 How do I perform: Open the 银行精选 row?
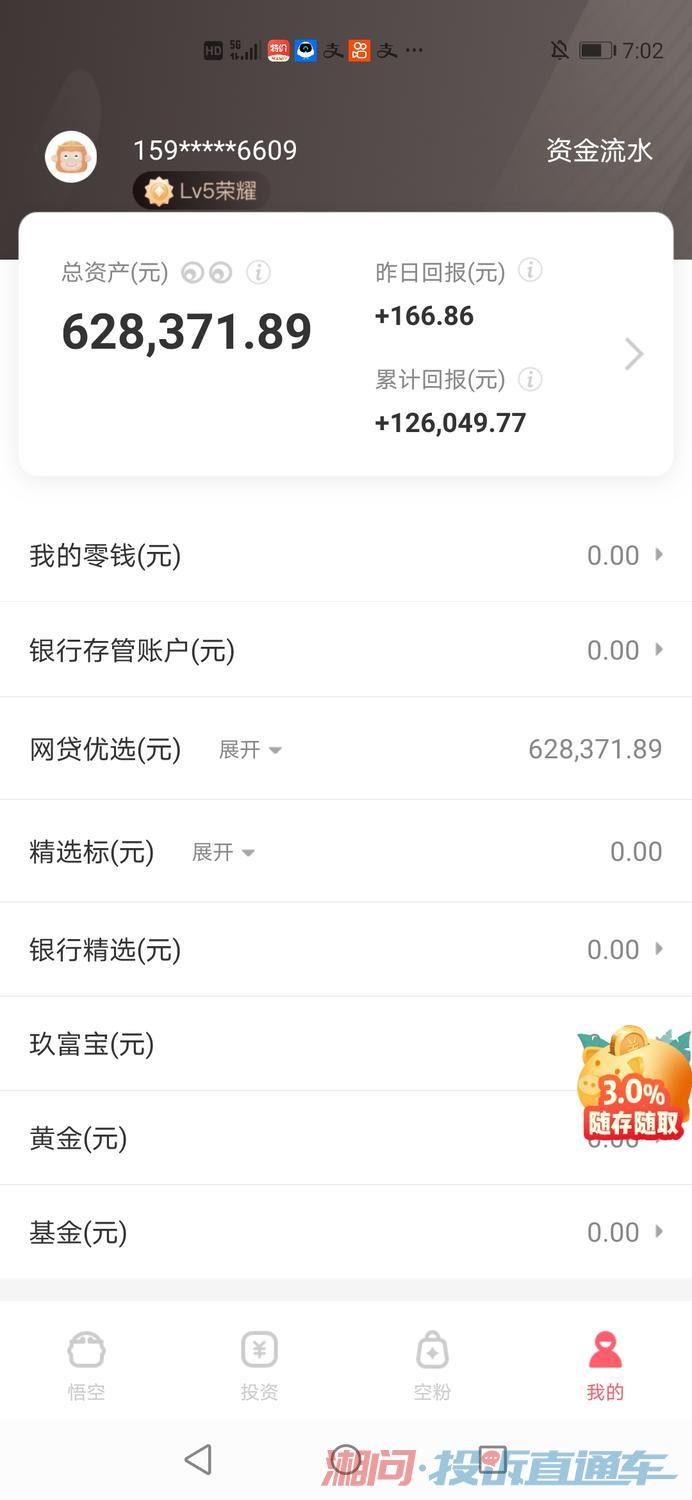pyautogui.click(x=345, y=949)
